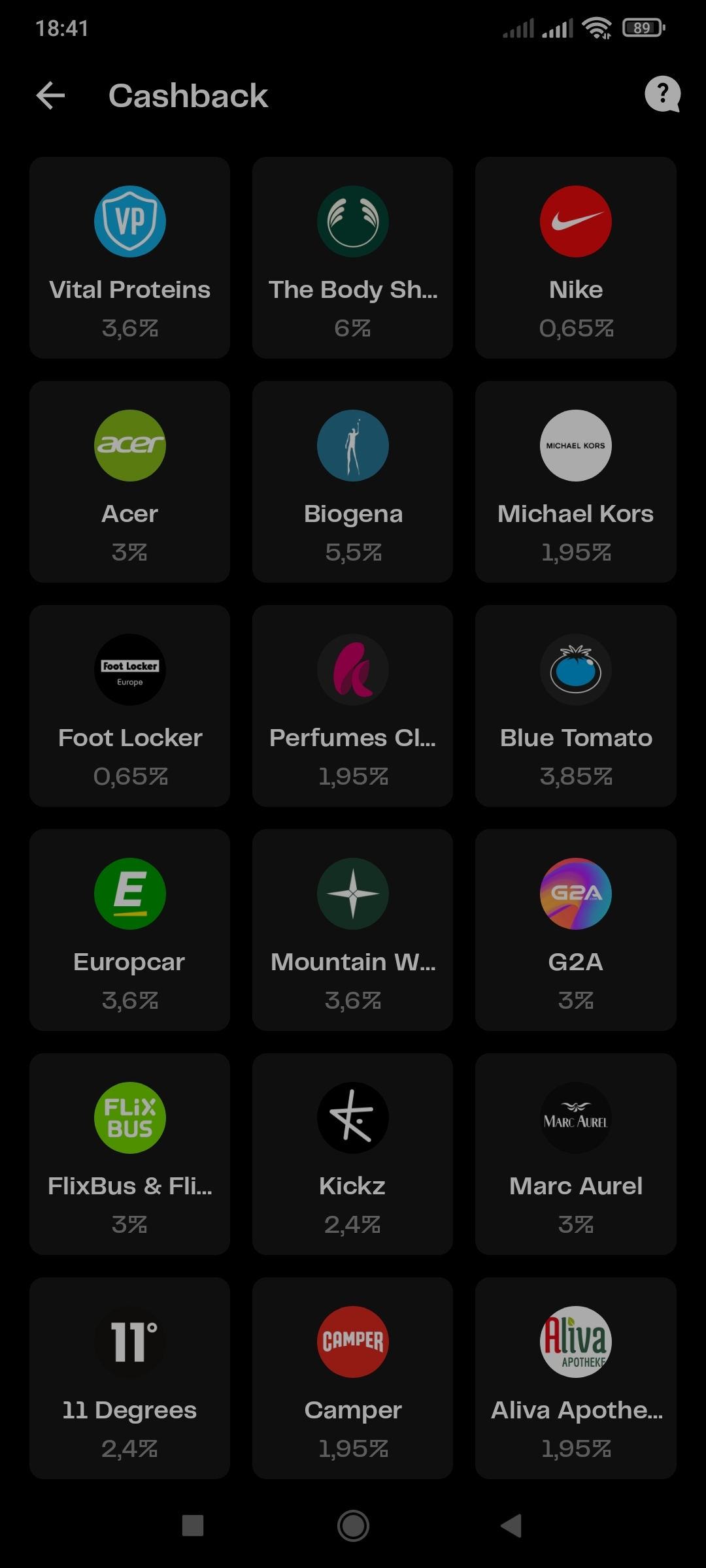
Task: Open the Blue Tomato cashback card
Action: [575, 706]
